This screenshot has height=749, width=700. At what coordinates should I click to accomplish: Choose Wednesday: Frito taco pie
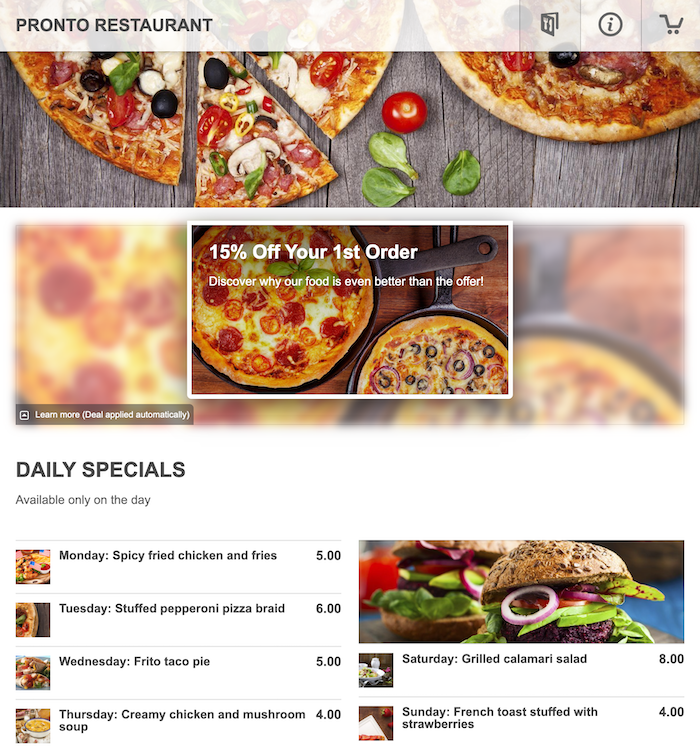[x=134, y=662]
